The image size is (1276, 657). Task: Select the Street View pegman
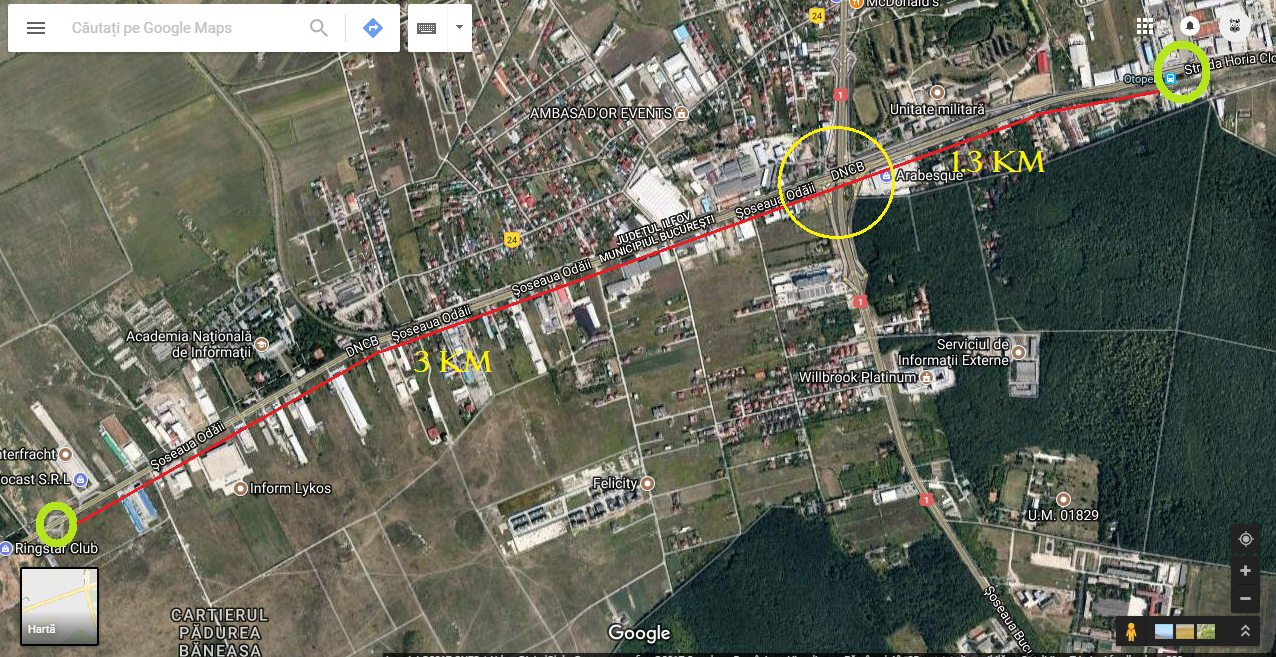[1131, 631]
